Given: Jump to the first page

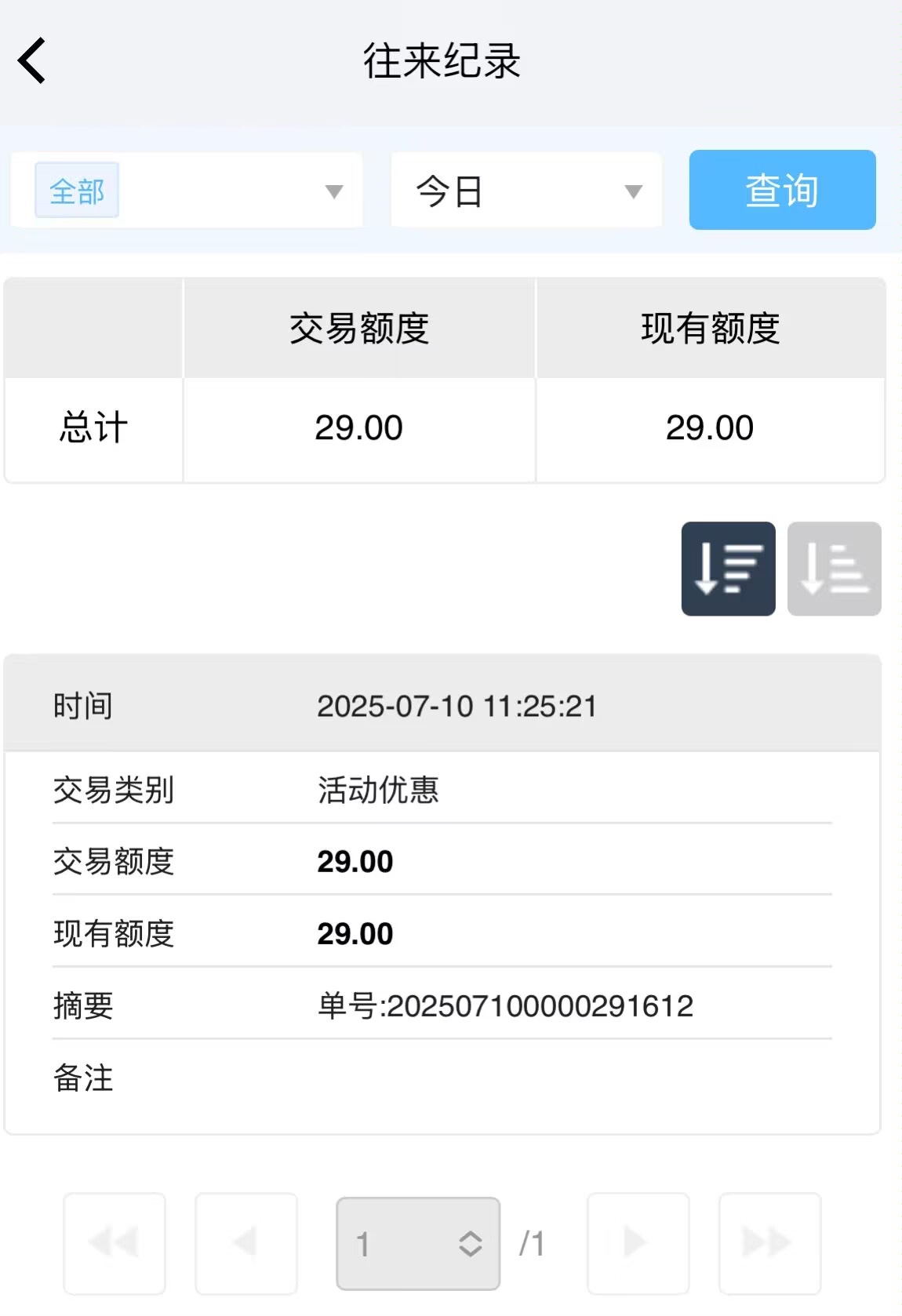Looking at the screenshot, I should pyautogui.click(x=115, y=1243).
